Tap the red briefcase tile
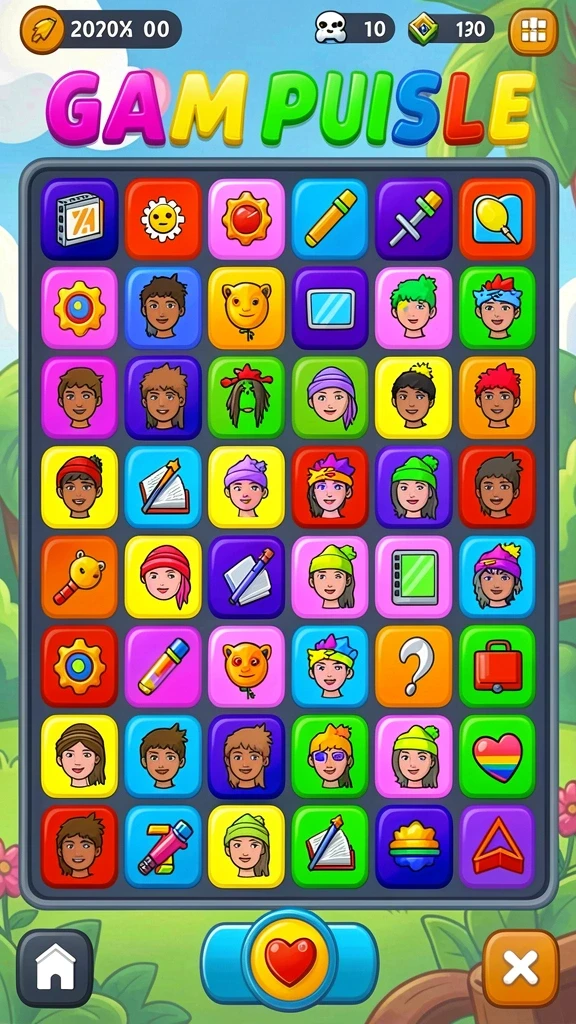 pos(498,666)
